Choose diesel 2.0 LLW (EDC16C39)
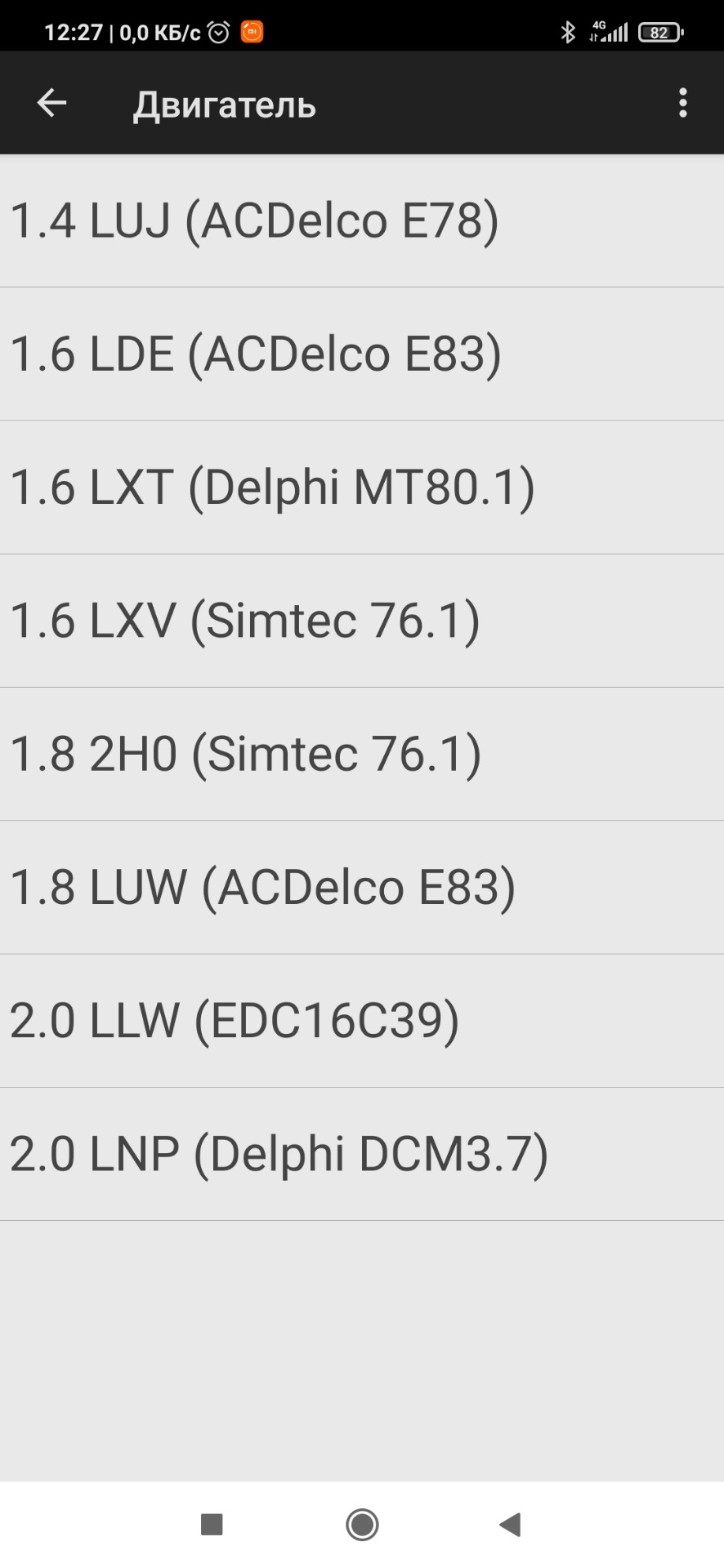Screen dimensions: 724x1568 361,1021
